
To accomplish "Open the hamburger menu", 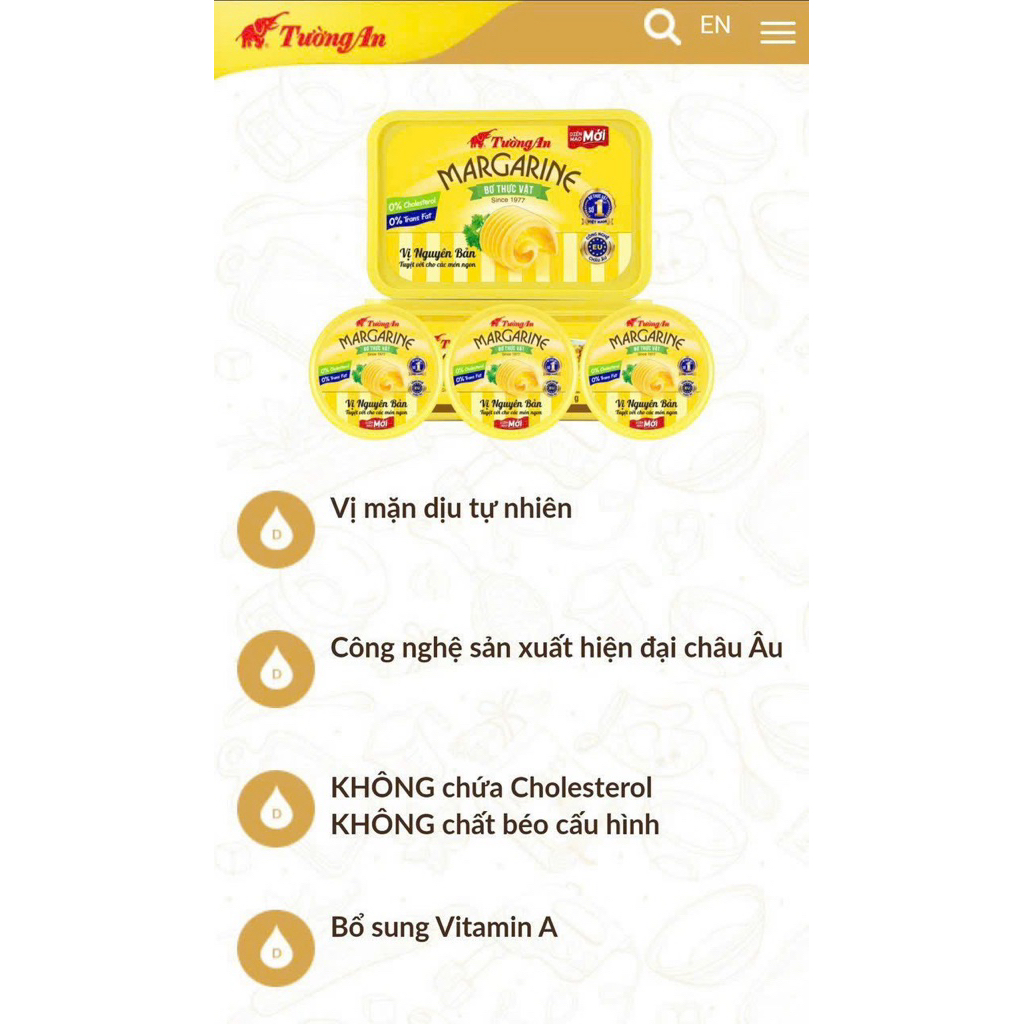I will 777,32.
